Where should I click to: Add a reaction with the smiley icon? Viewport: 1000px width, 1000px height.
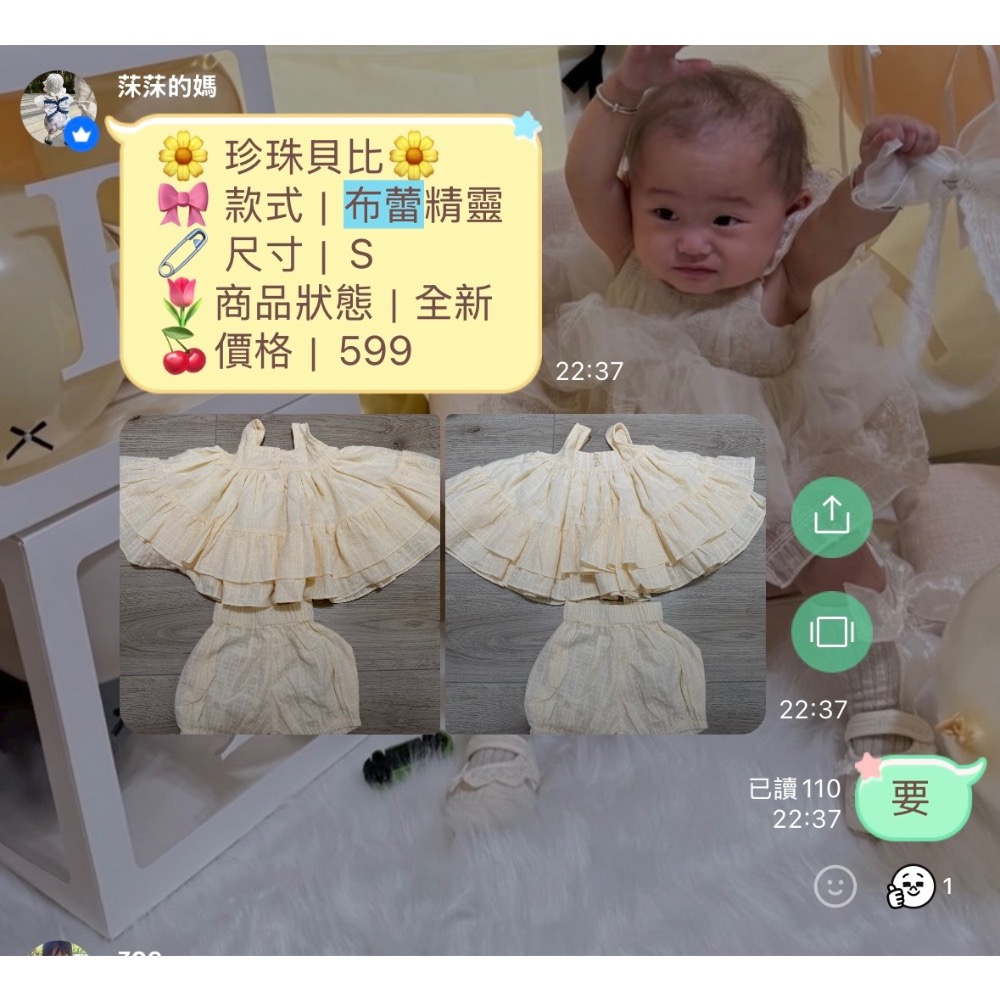click(835, 885)
